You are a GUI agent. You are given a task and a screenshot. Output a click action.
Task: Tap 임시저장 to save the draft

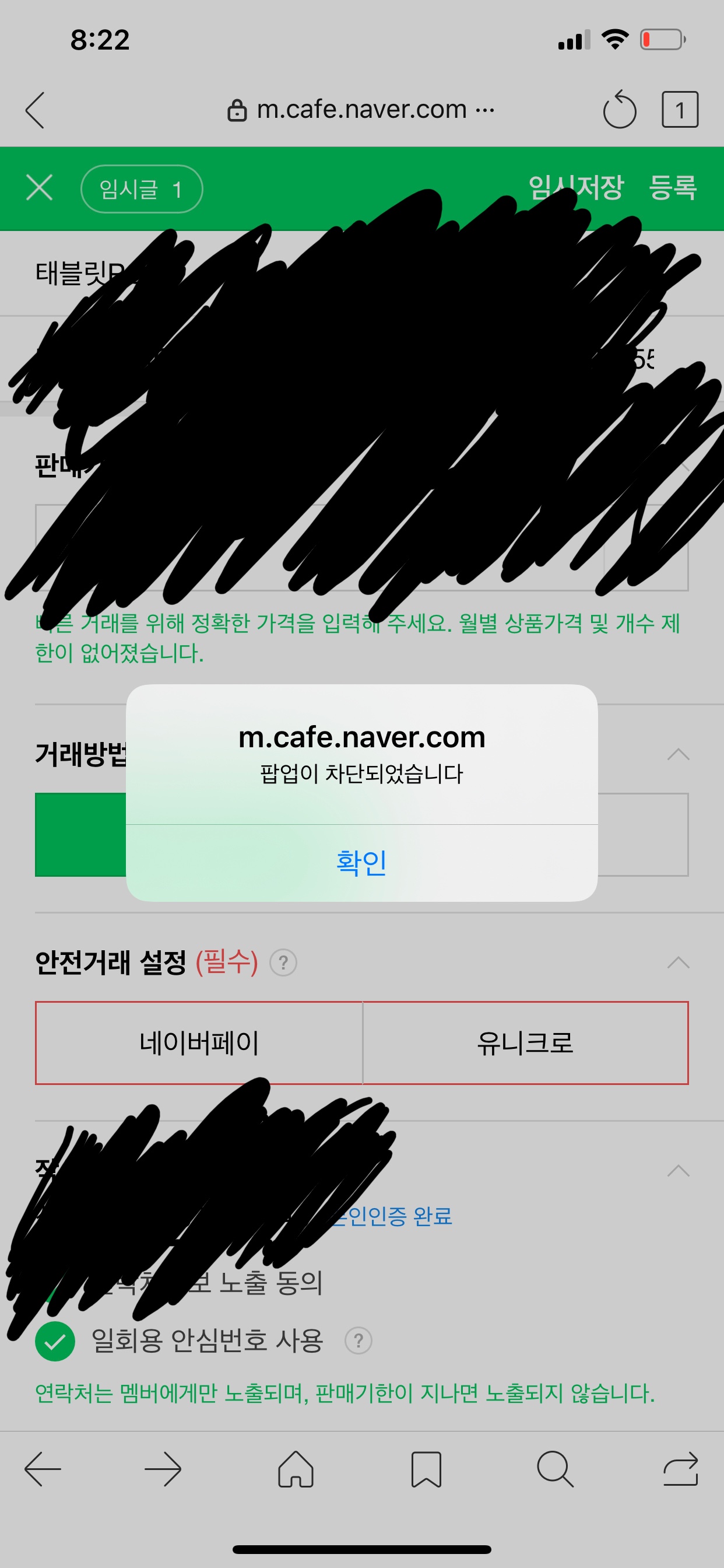pyautogui.click(x=575, y=187)
